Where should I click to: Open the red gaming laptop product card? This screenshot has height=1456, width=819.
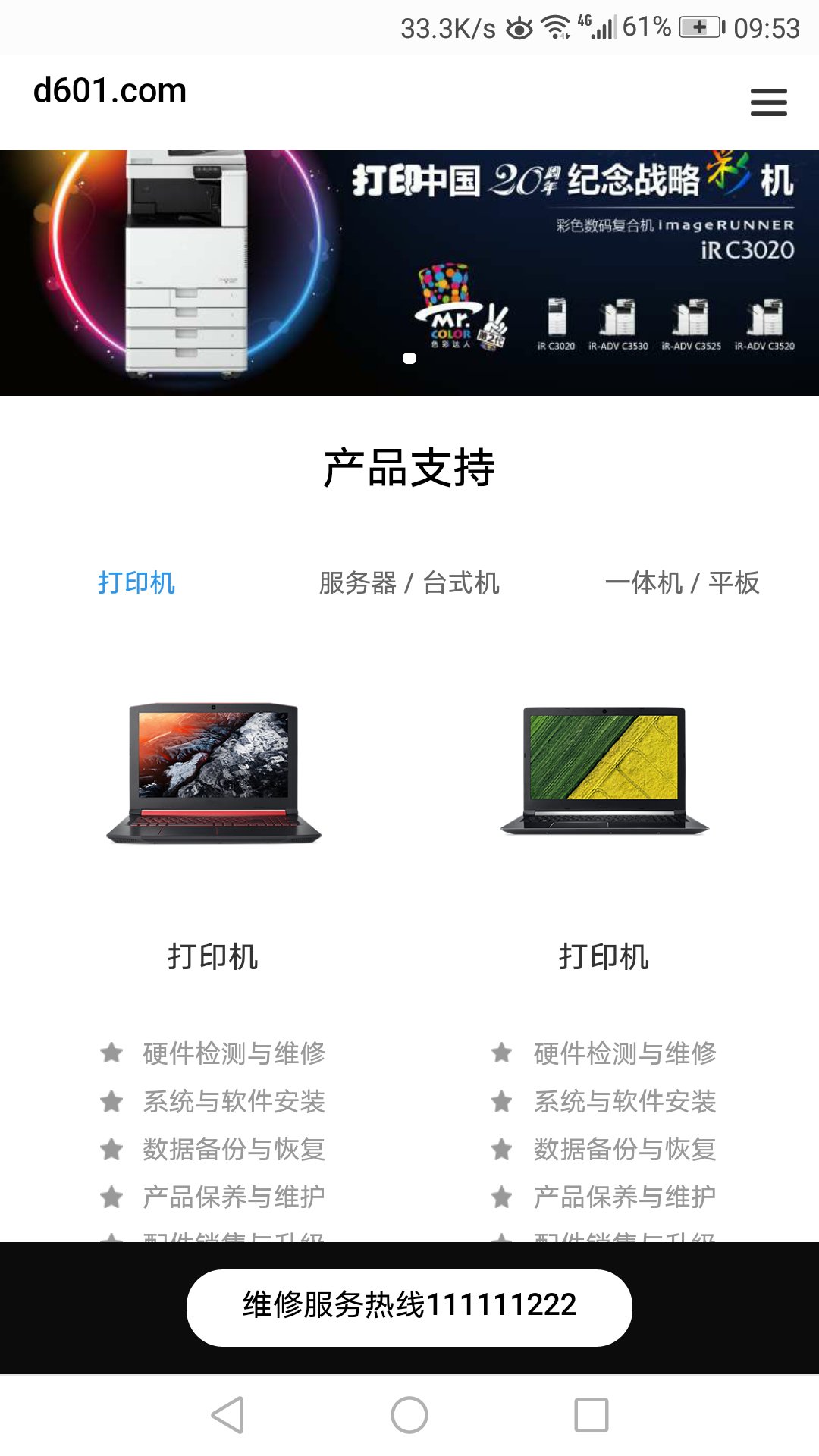click(x=214, y=773)
